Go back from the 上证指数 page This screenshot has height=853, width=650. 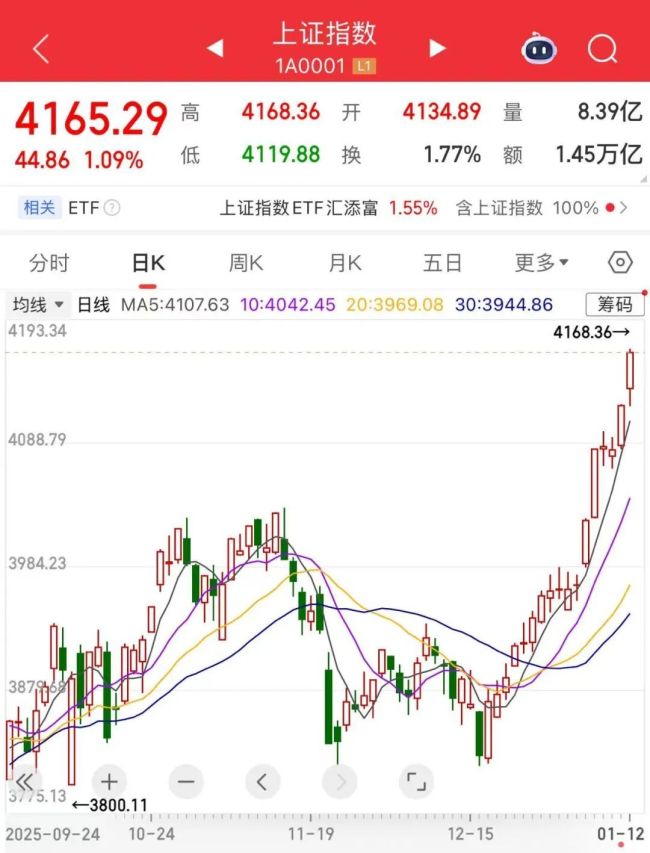click(41, 49)
